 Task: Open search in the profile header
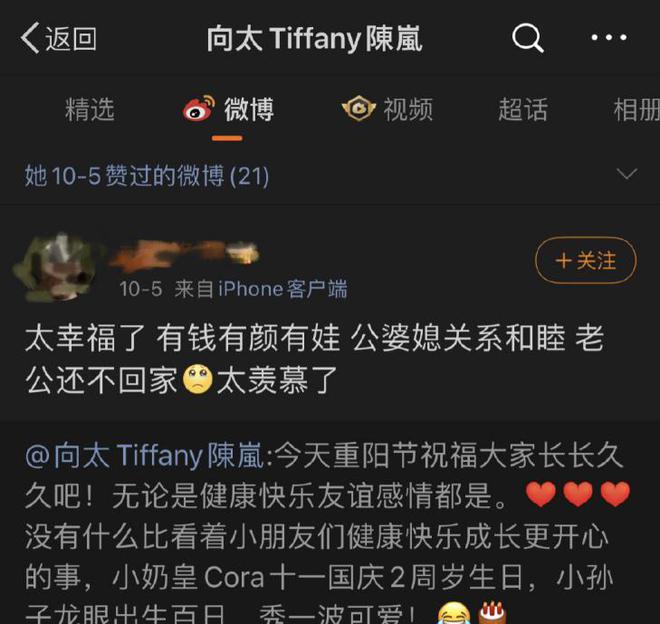coord(527,39)
